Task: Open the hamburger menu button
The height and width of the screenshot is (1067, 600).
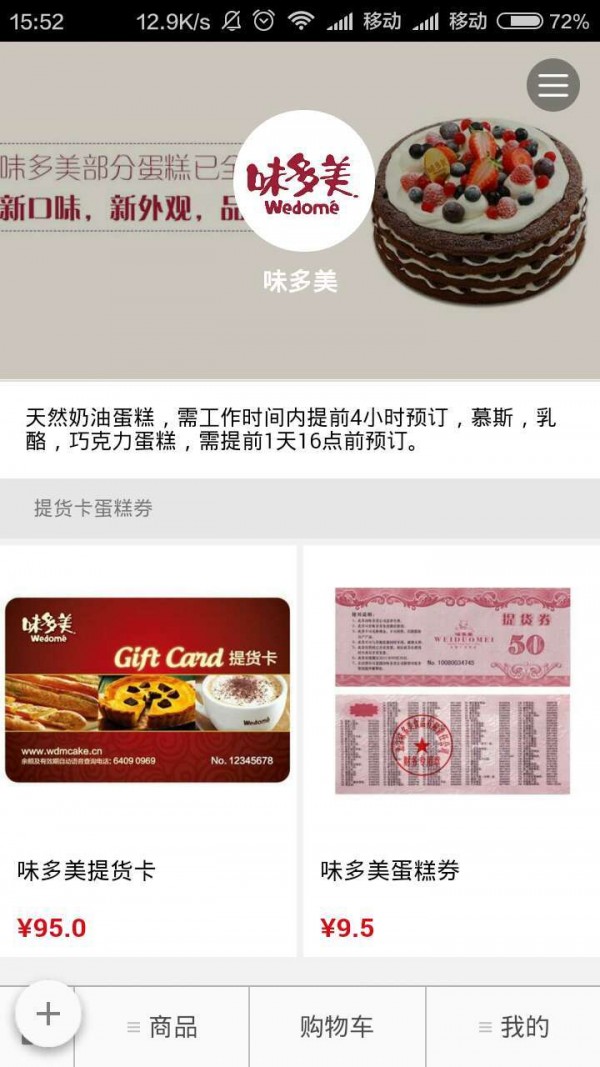Action: point(553,85)
